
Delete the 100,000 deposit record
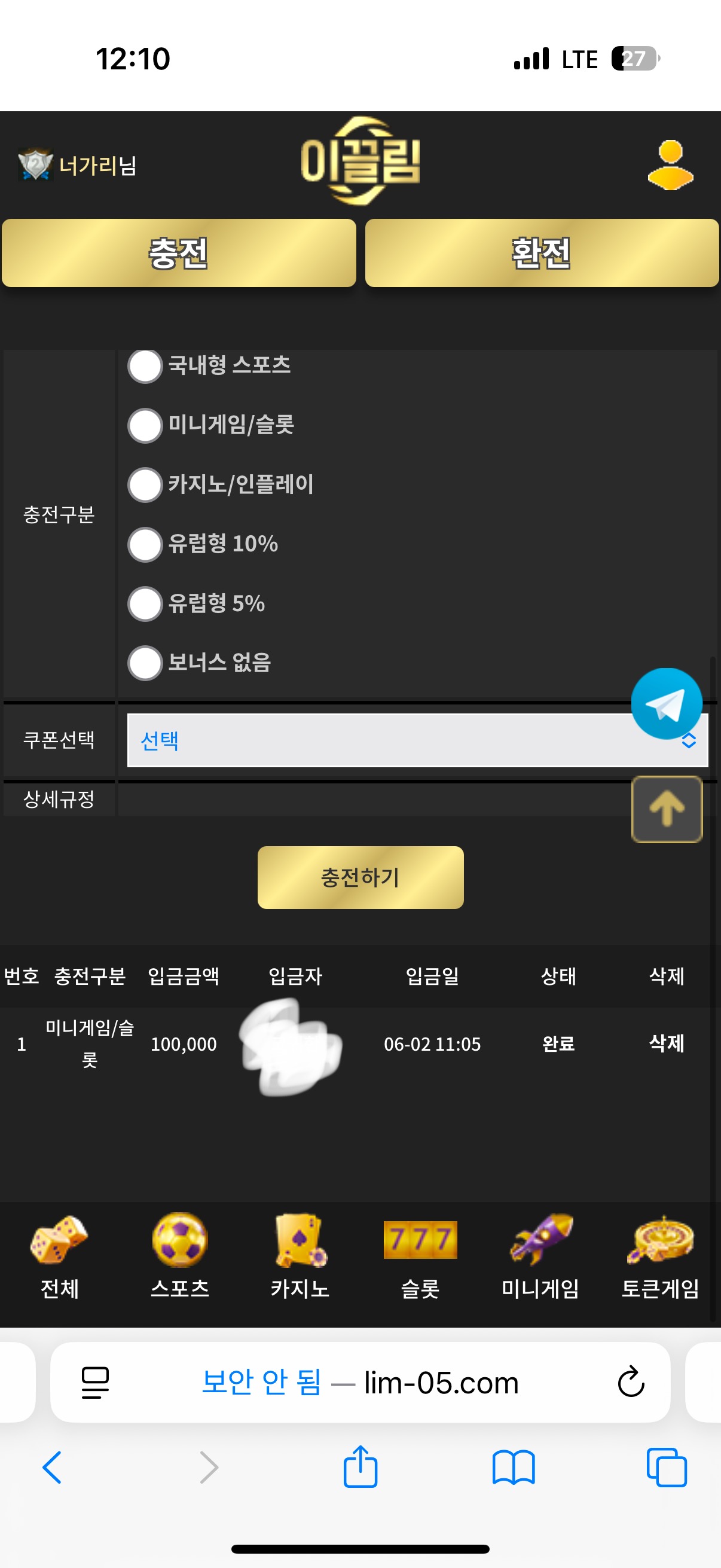(666, 1044)
